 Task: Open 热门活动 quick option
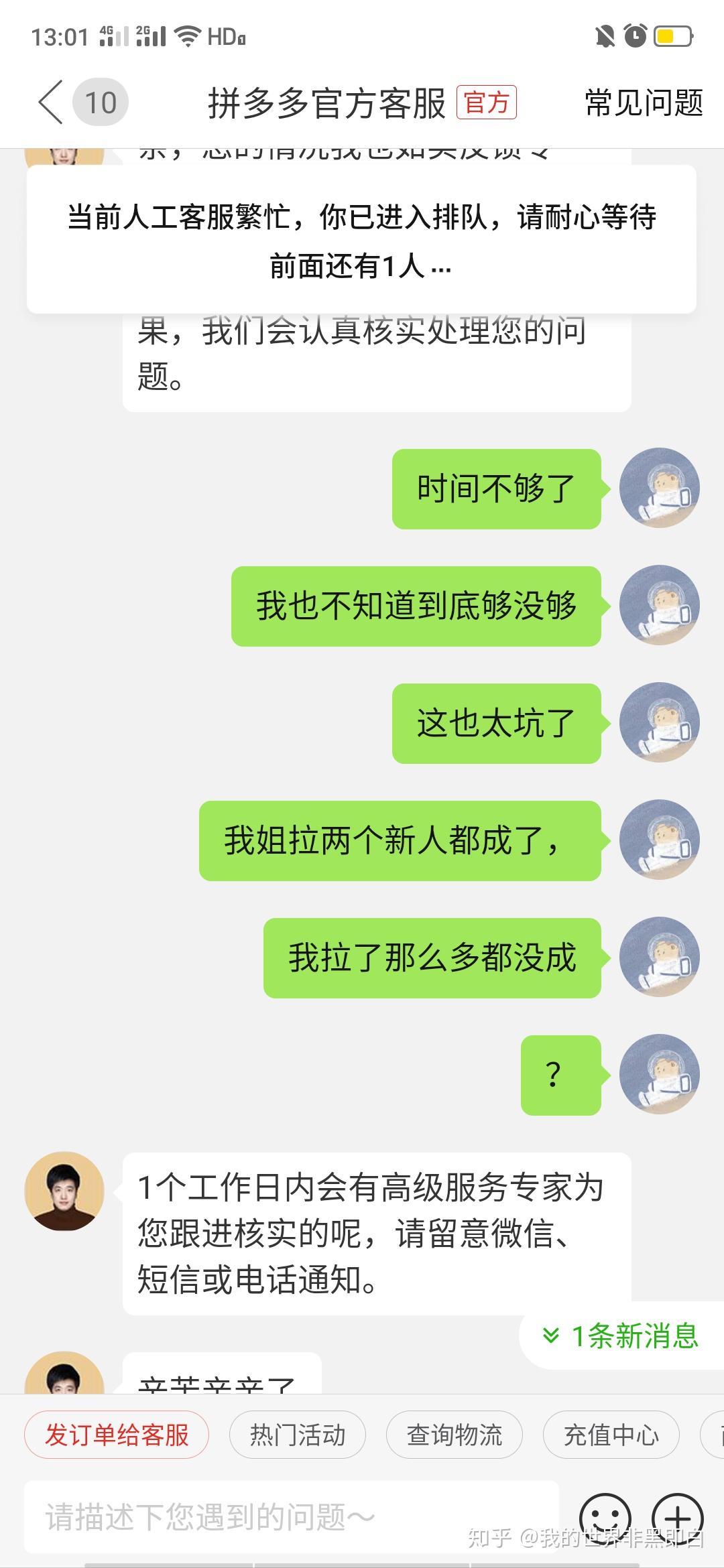click(x=298, y=1435)
